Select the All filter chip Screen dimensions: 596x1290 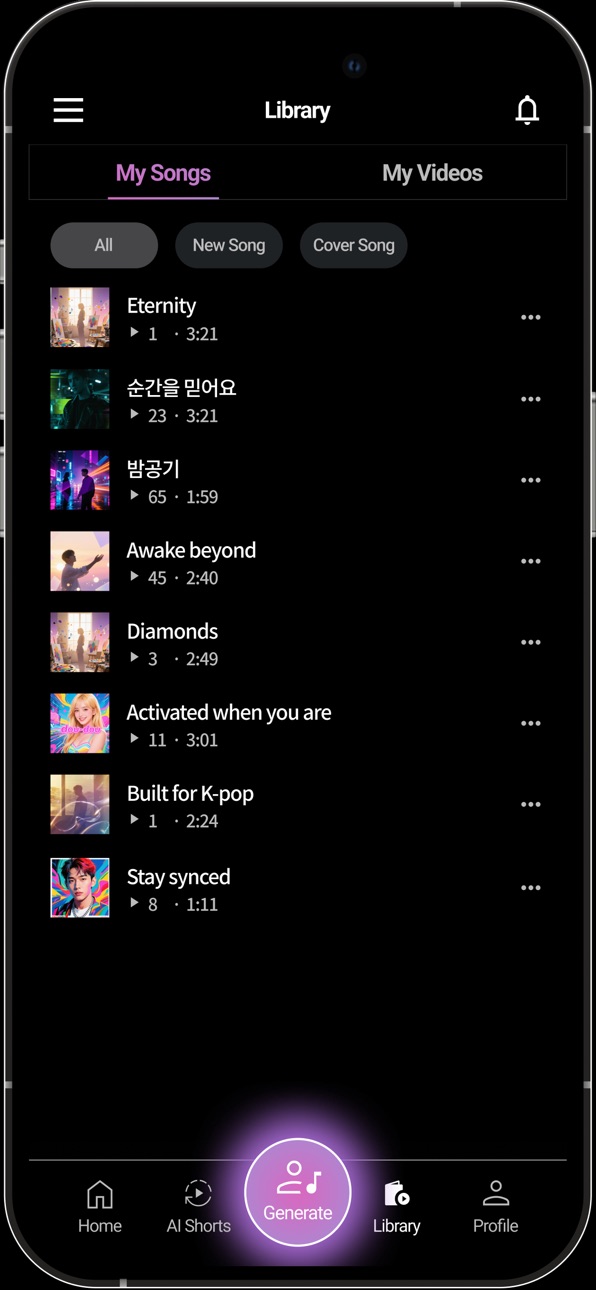[x=104, y=245]
